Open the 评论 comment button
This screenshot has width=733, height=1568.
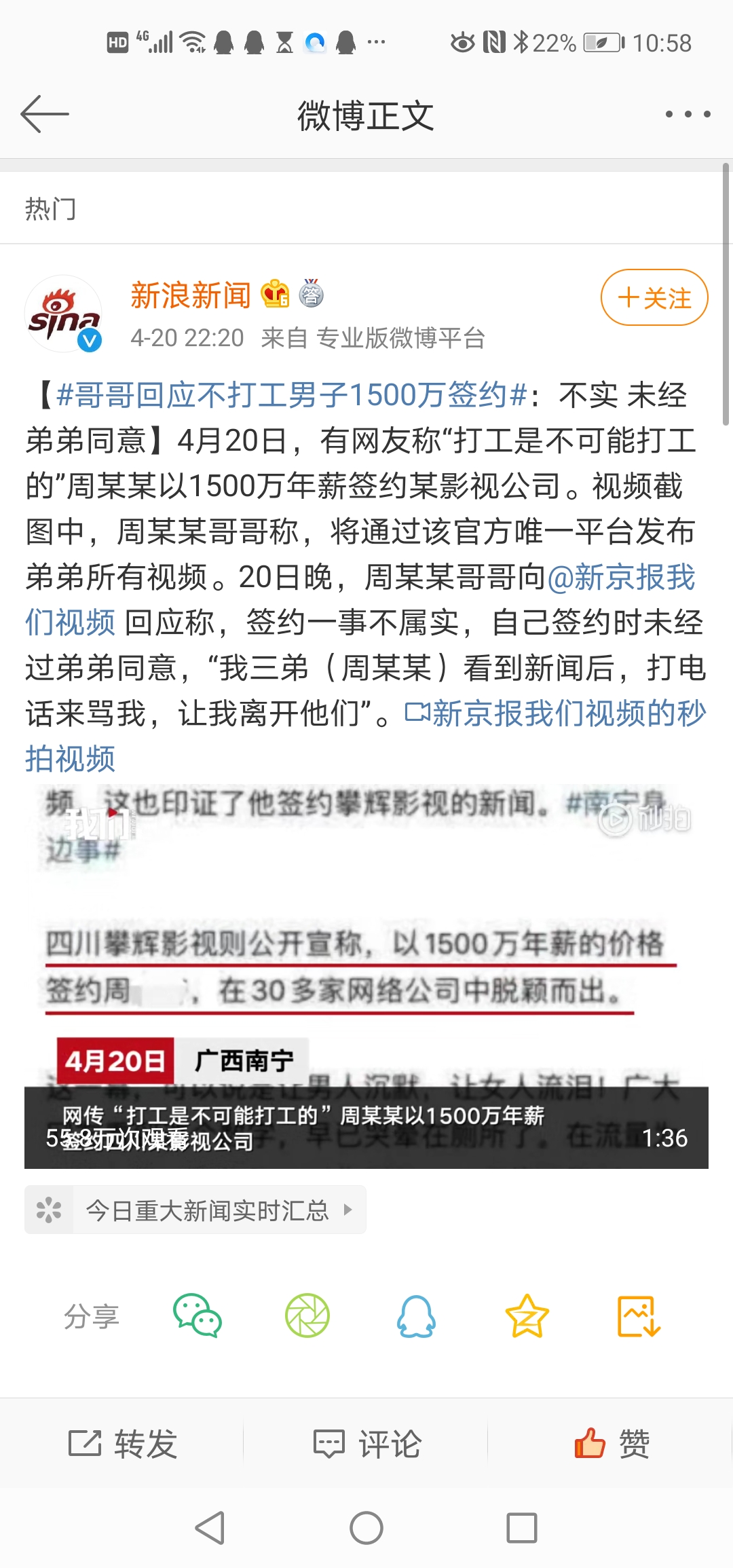click(366, 1443)
